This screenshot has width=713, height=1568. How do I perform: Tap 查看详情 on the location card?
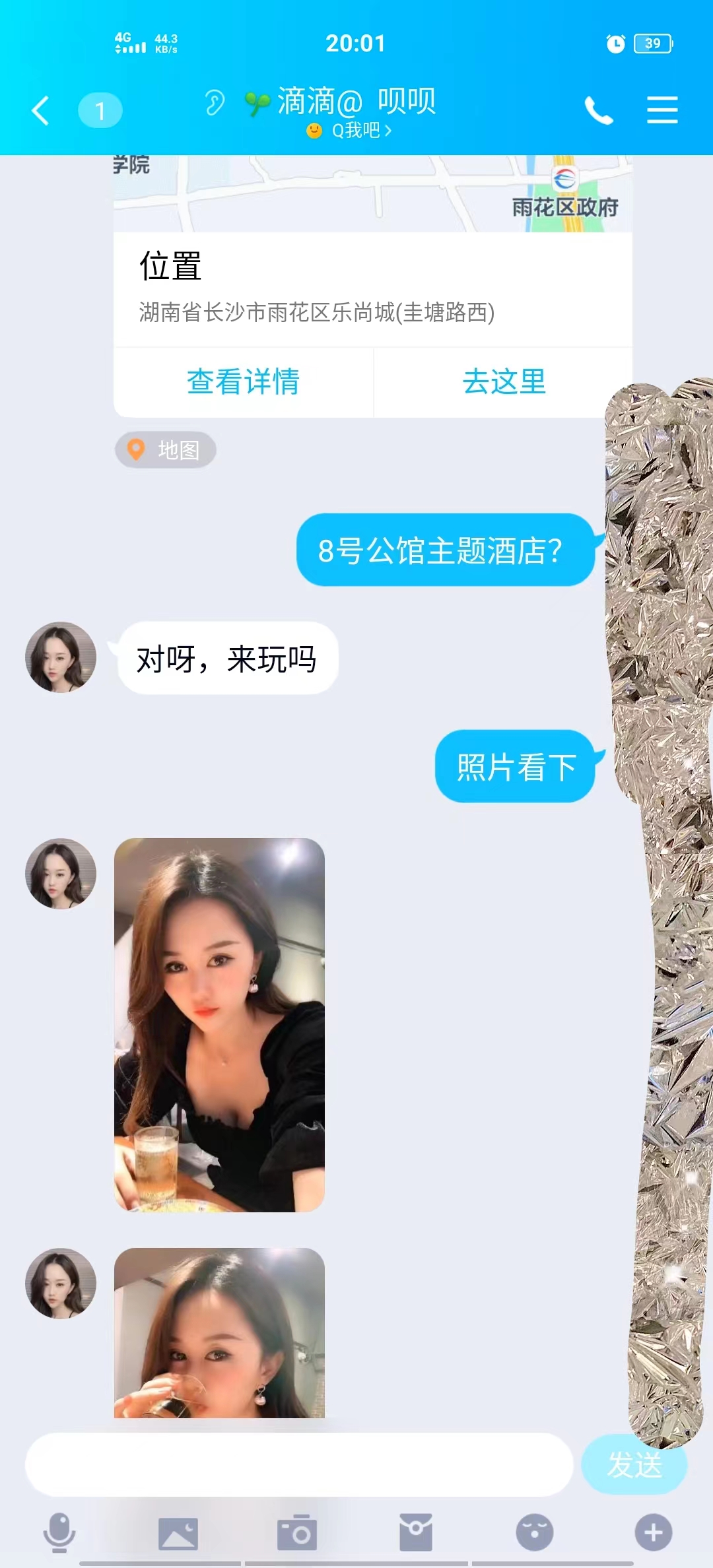[x=243, y=382]
